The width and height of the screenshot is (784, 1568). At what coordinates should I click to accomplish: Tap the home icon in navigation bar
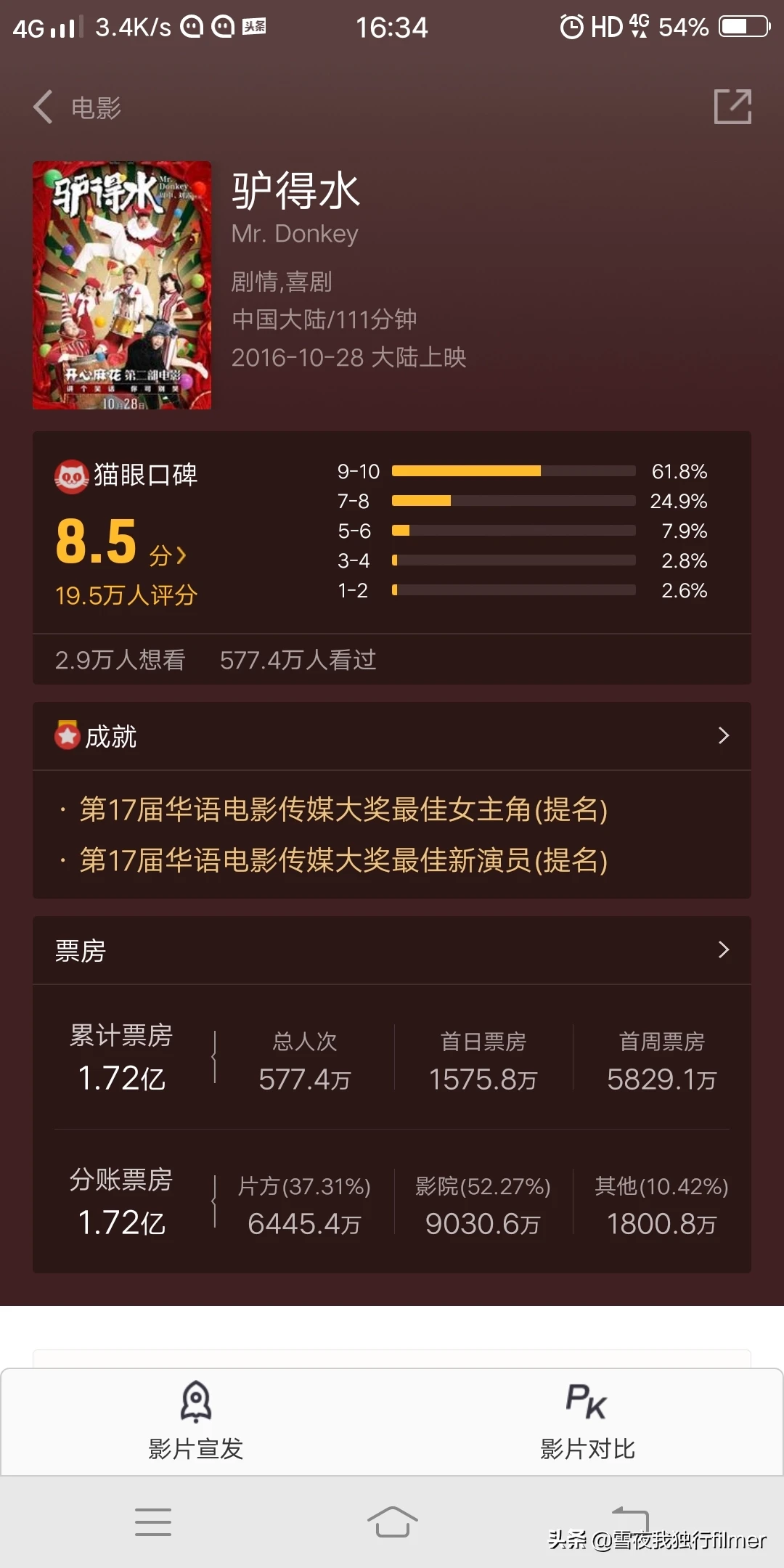point(392,1522)
